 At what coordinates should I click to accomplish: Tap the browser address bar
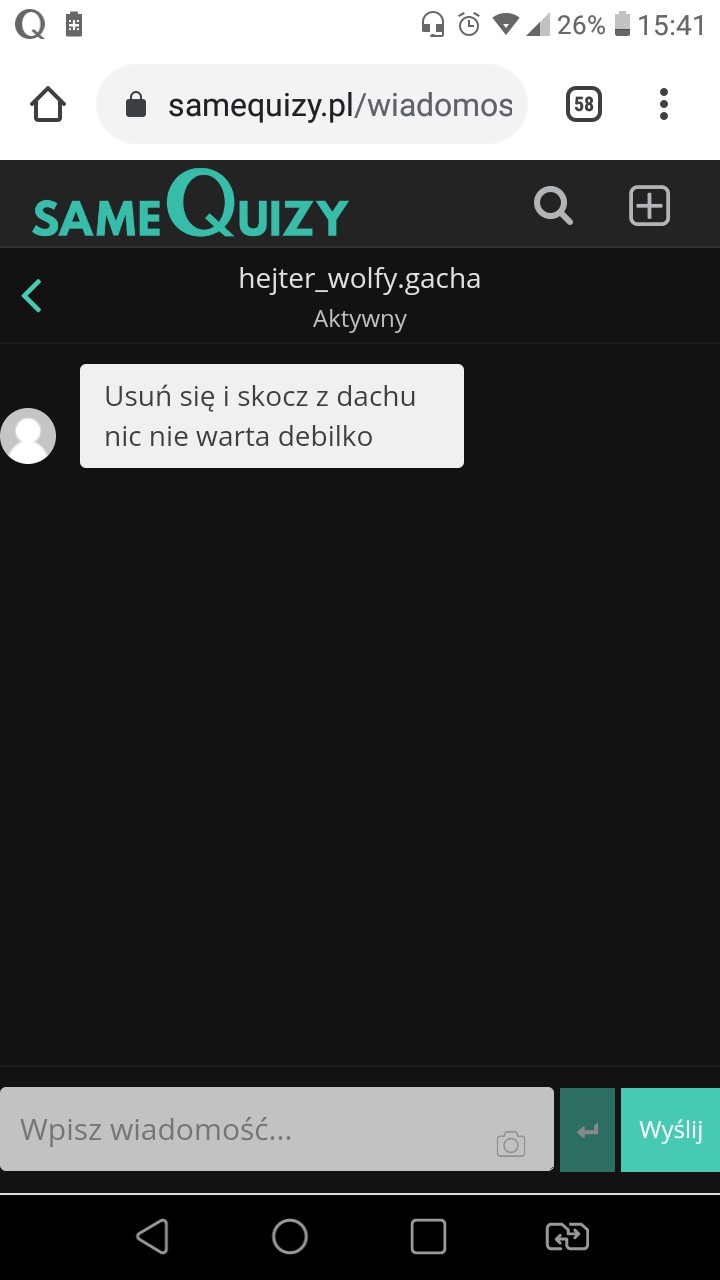tap(312, 104)
